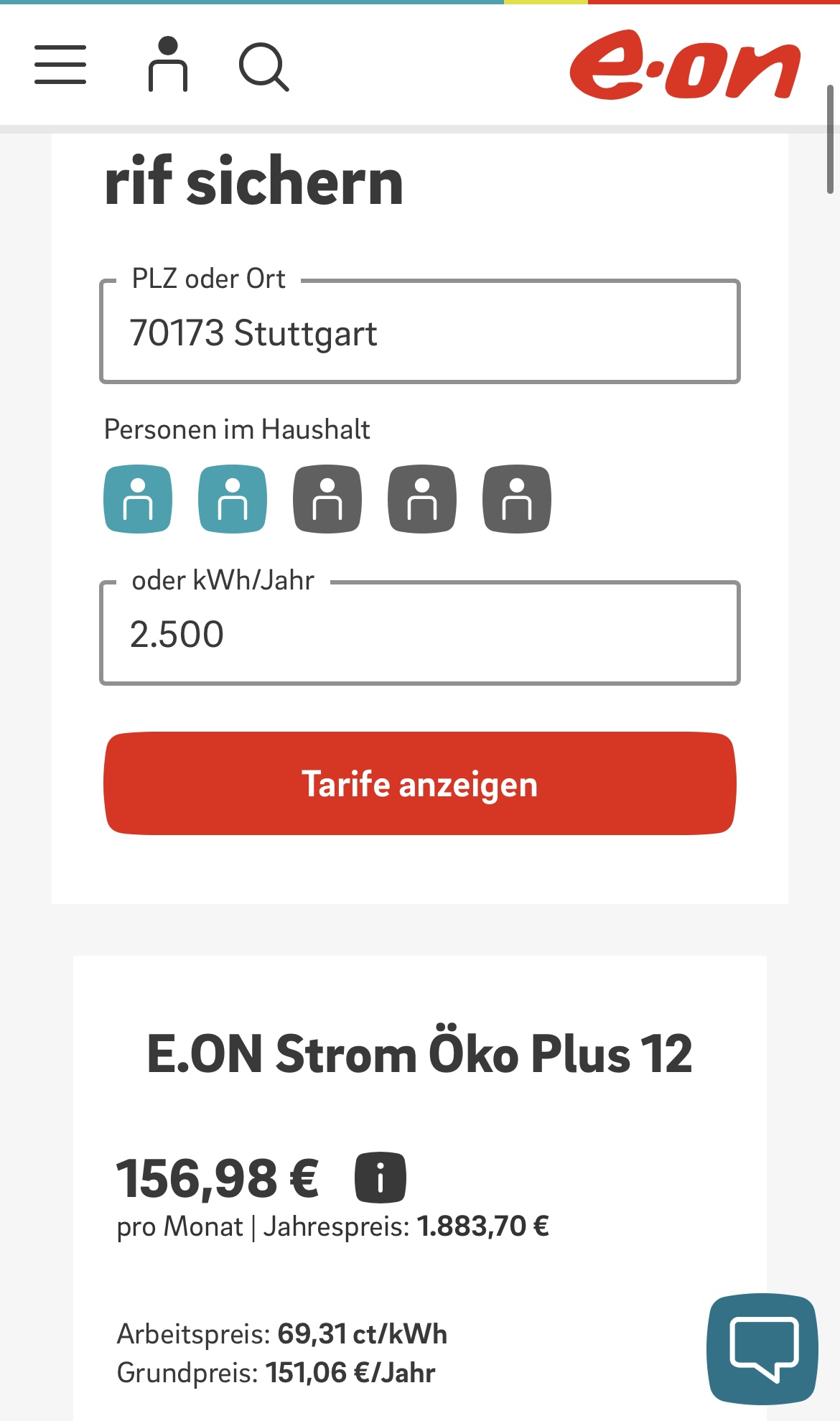840x1421 pixels.
Task: Open the search magnifier
Action: pyautogui.click(x=263, y=67)
